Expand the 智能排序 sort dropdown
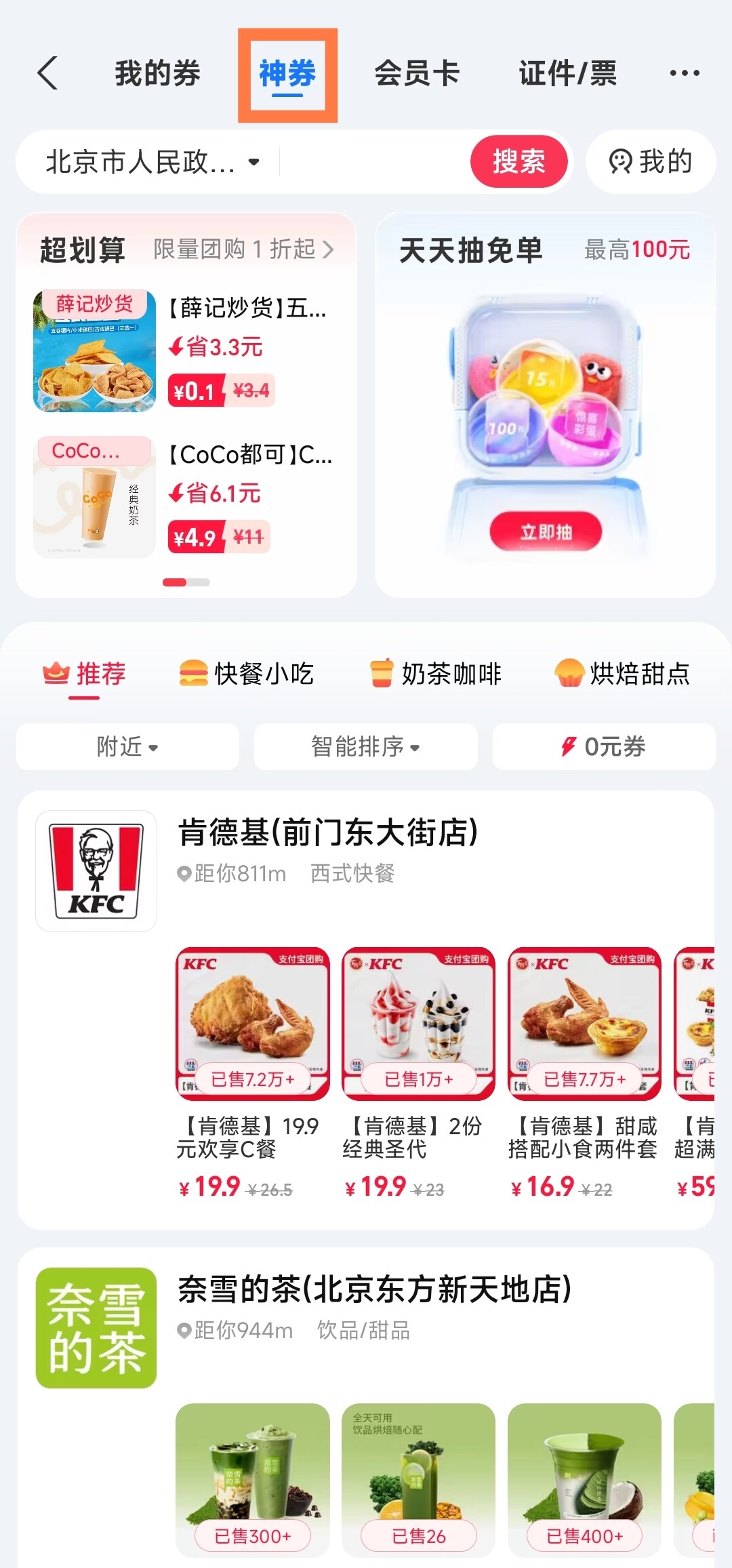The width and height of the screenshot is (732, 1568). (x=366, y=746)
